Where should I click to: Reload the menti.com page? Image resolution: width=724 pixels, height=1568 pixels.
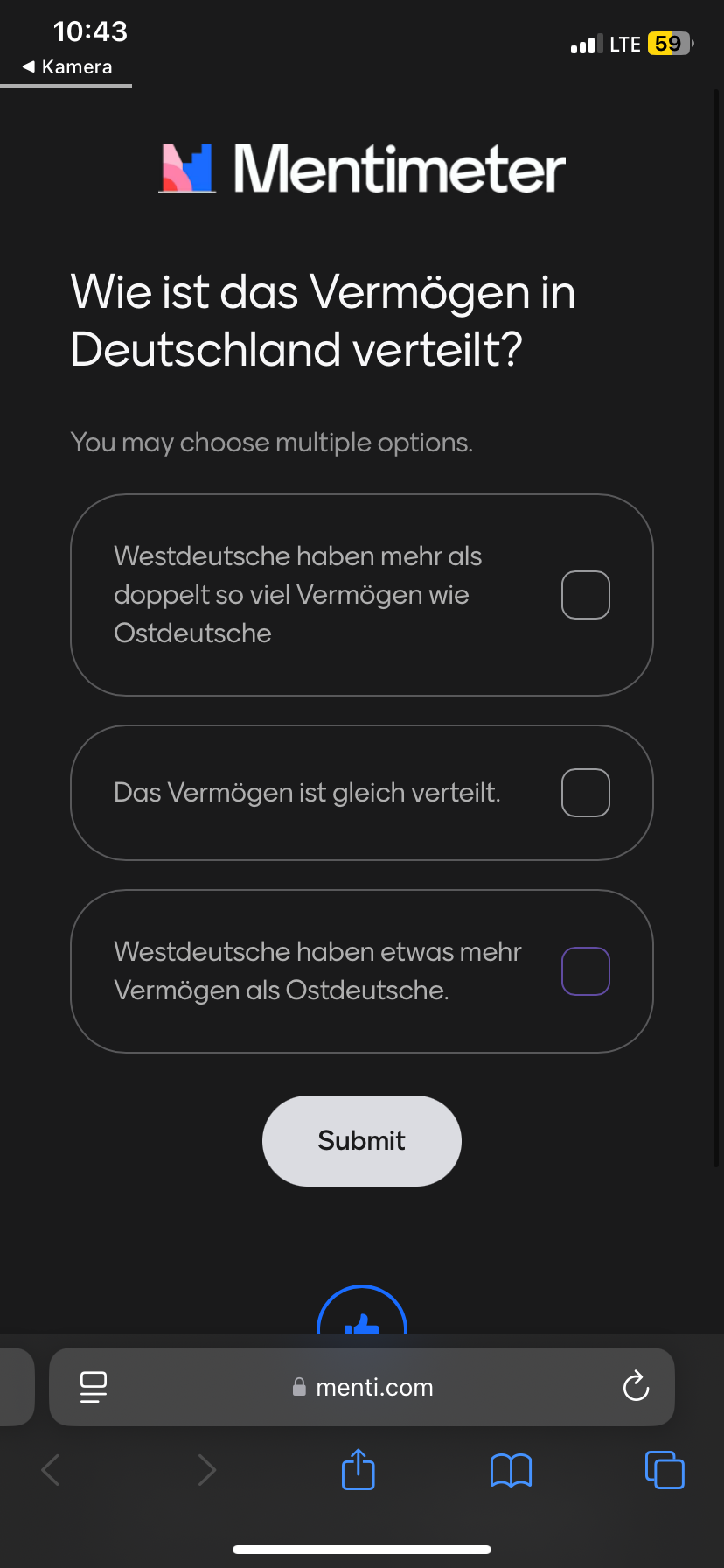[636, 1387]
